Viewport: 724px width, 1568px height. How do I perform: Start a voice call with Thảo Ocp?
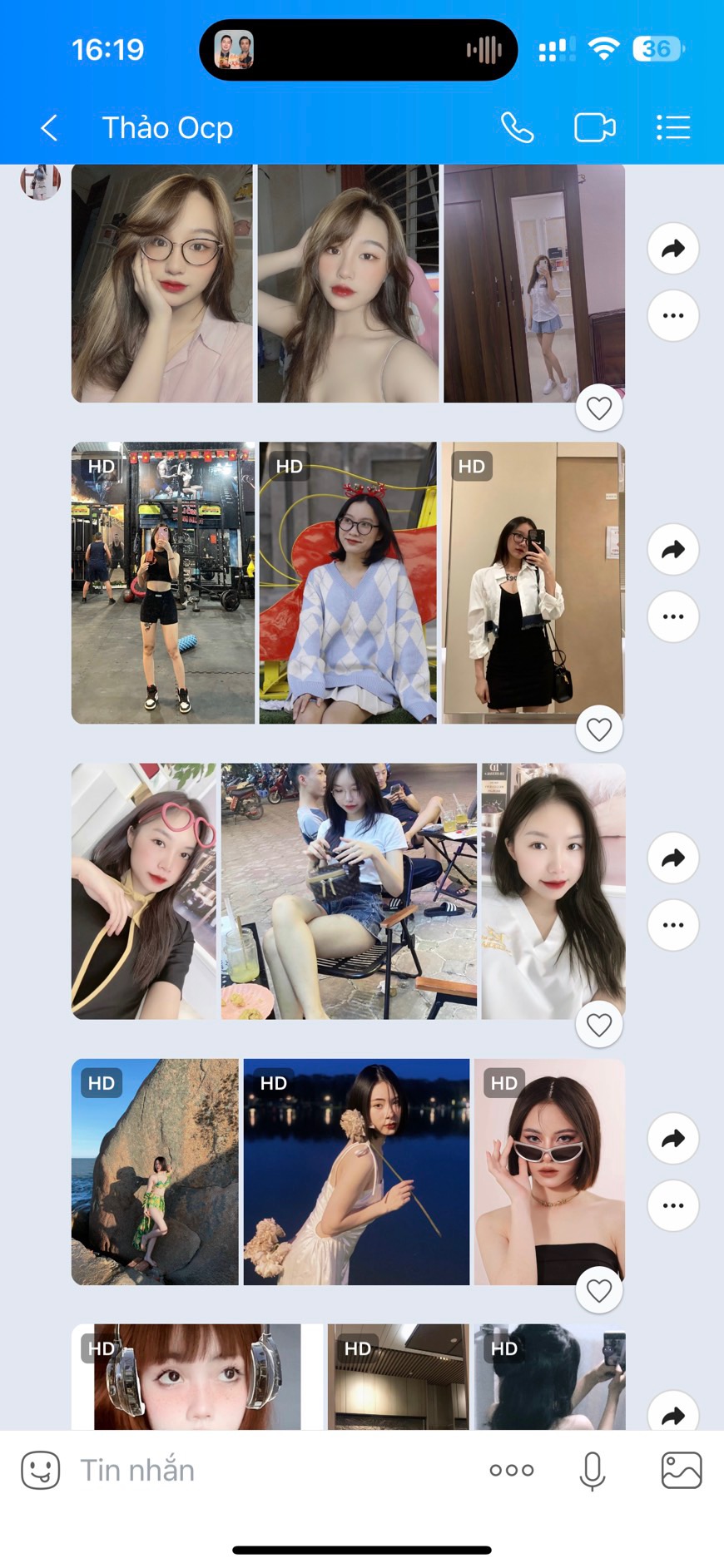point(517,128)
